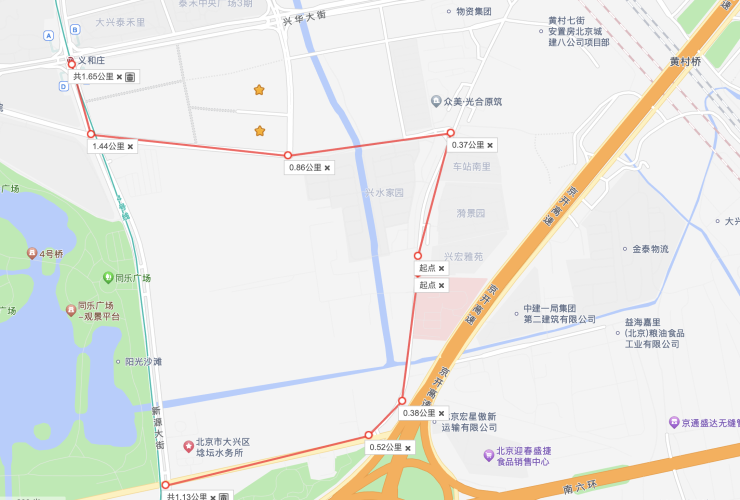Close the 共1.65公里 total distance label
The width and height of the screenshot is (740, 500).
pyautogui.click(x=119, y=77)
